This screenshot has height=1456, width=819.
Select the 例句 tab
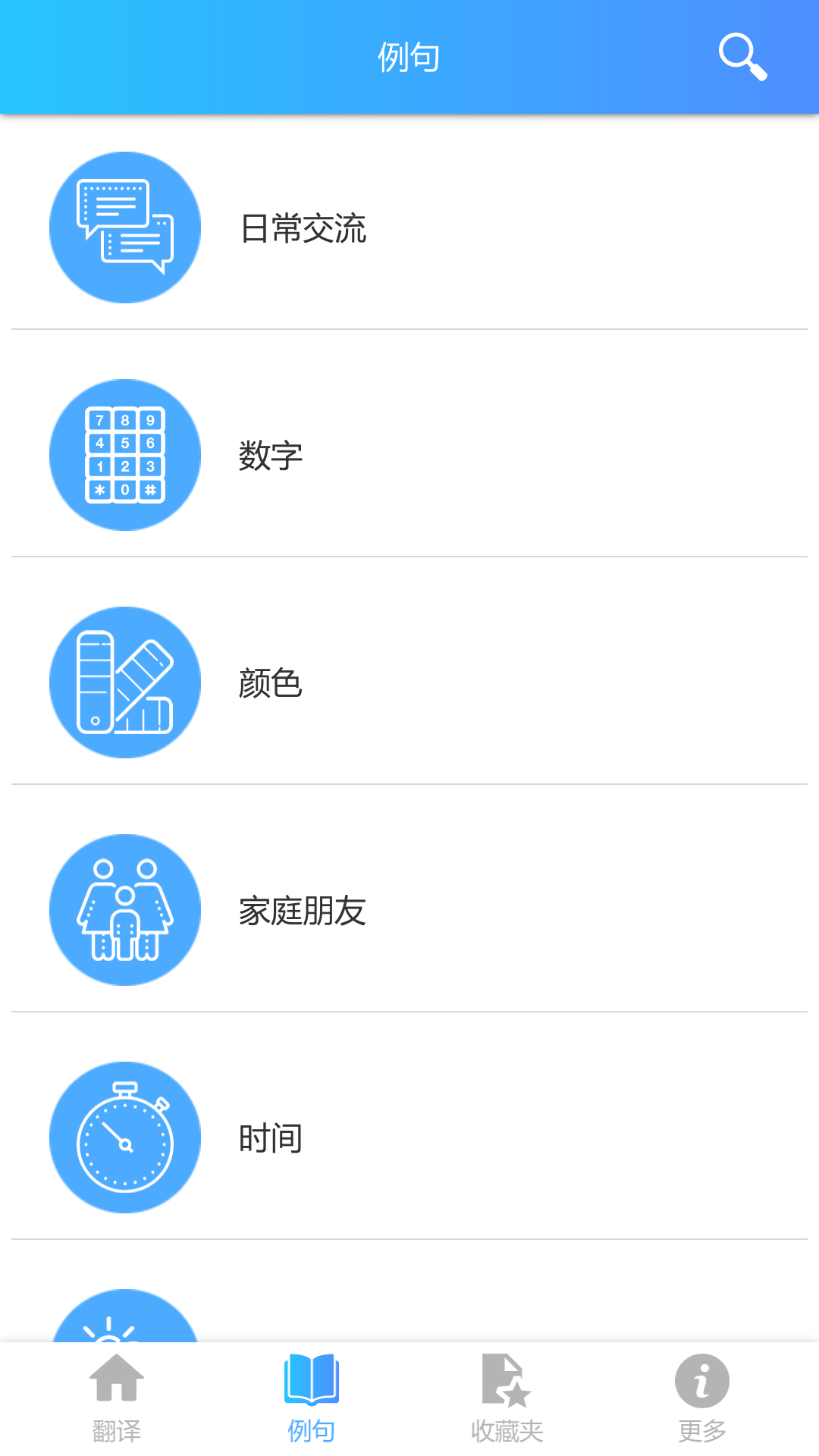(312, 1399)
